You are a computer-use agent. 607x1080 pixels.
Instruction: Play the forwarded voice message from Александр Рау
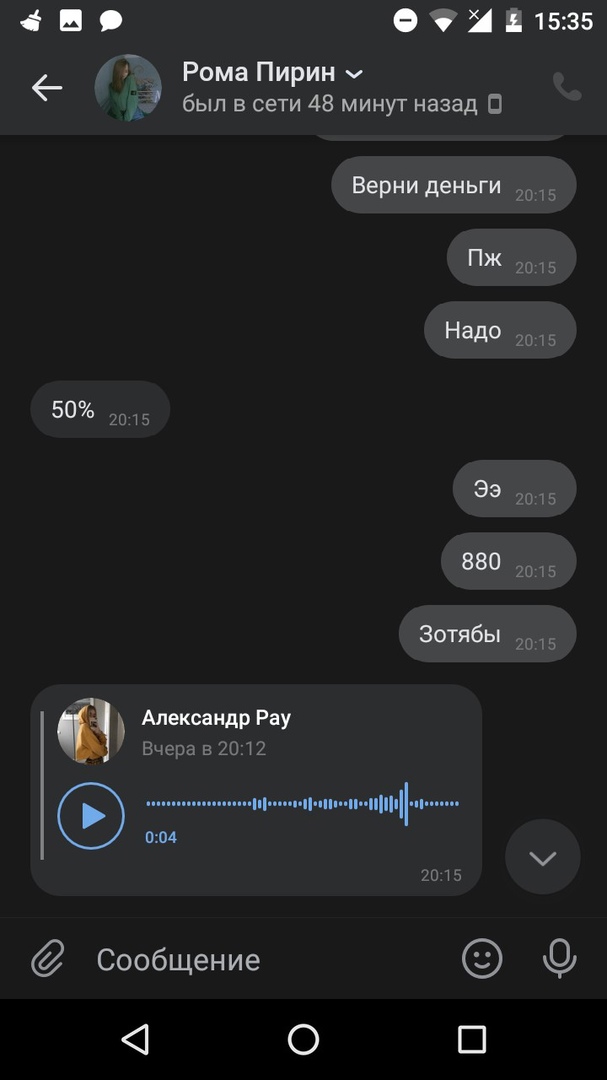coord(91,816)
